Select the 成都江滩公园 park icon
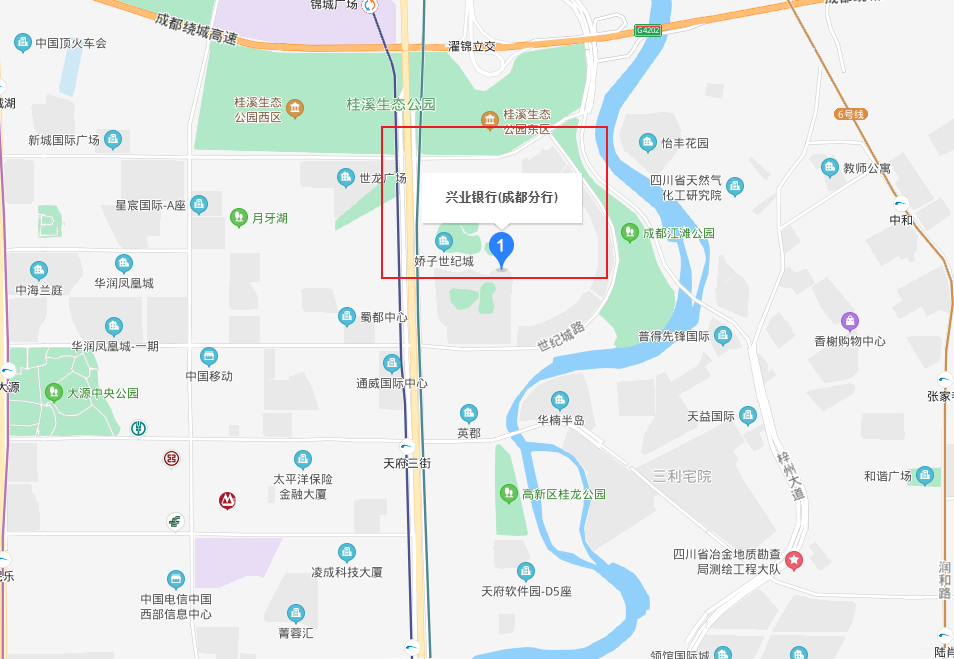This screenshot has width=954, height=659. 629,232
